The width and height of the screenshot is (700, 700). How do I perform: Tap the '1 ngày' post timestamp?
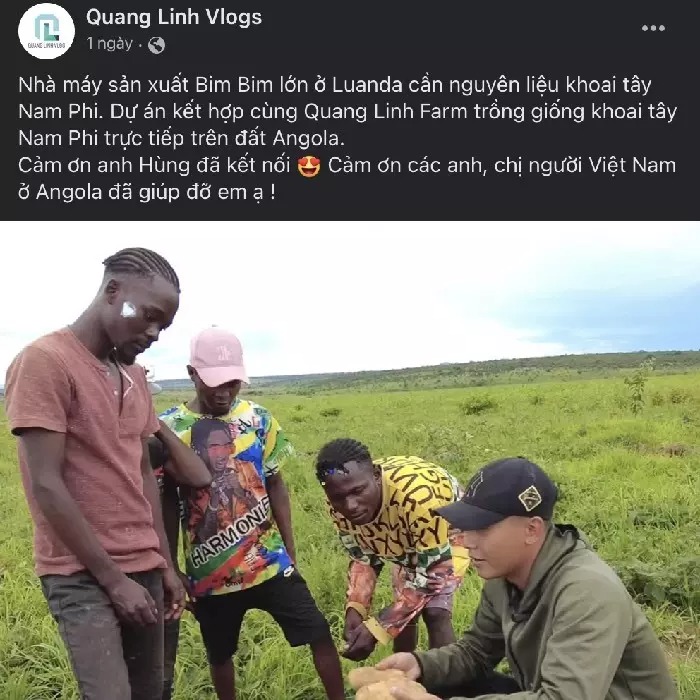click(x=109, y=44)
